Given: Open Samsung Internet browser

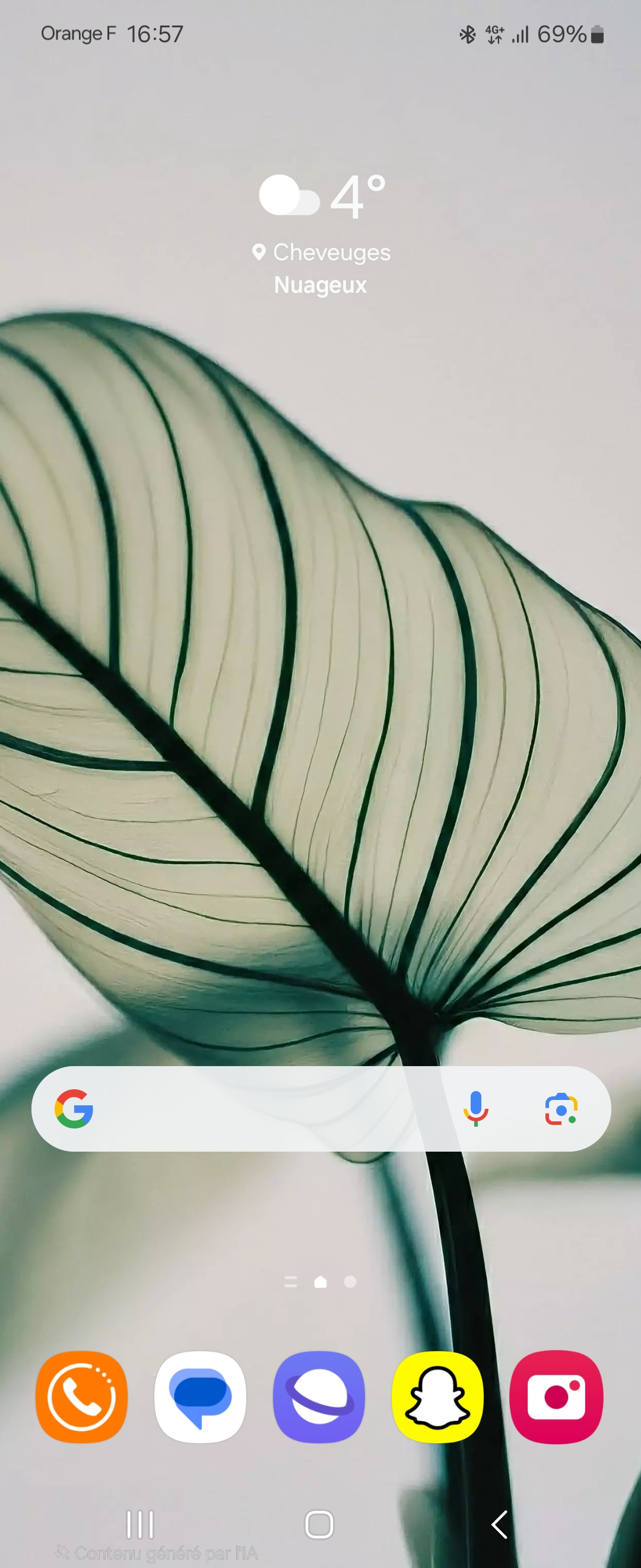Looking at the screenshot, I should click(x=319, y=1397).
